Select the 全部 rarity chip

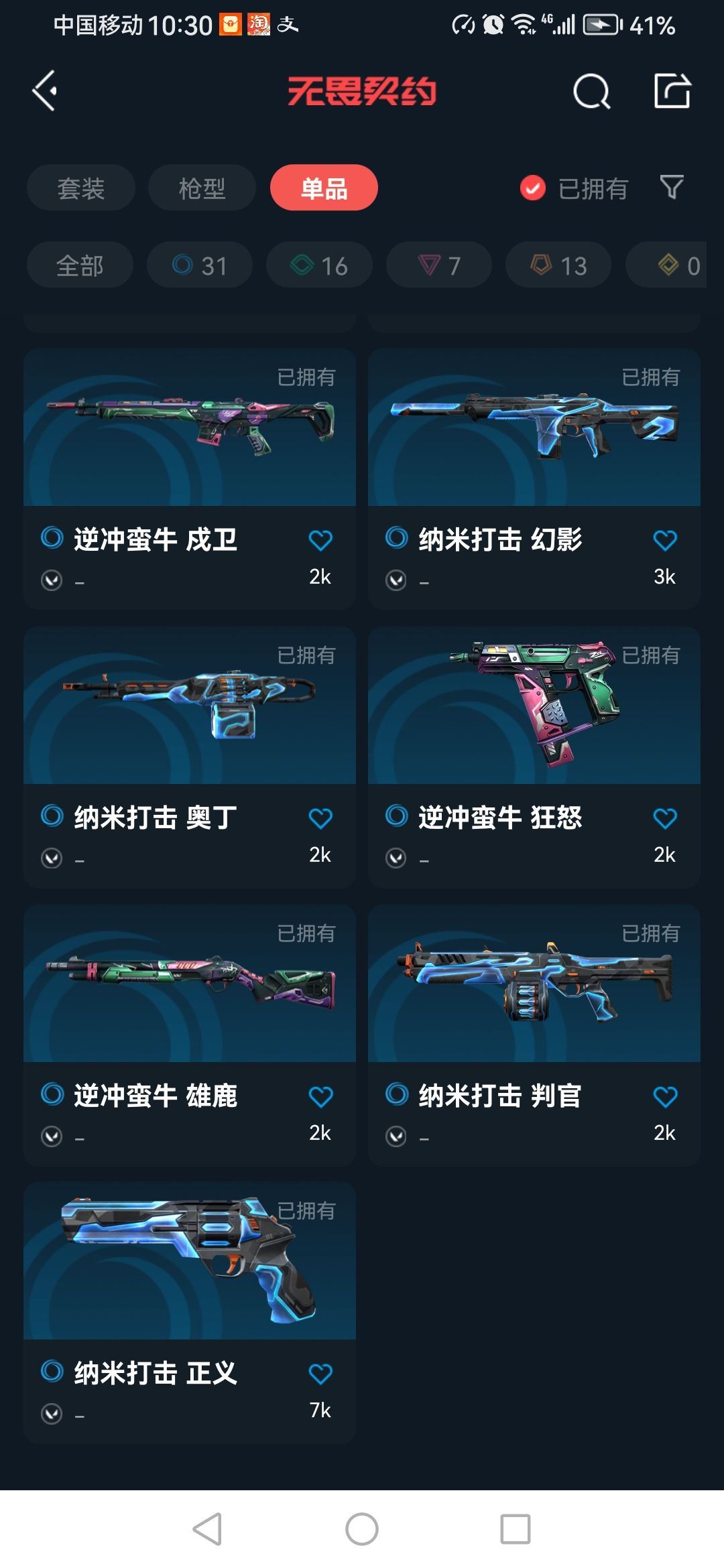tap(80, 265)
